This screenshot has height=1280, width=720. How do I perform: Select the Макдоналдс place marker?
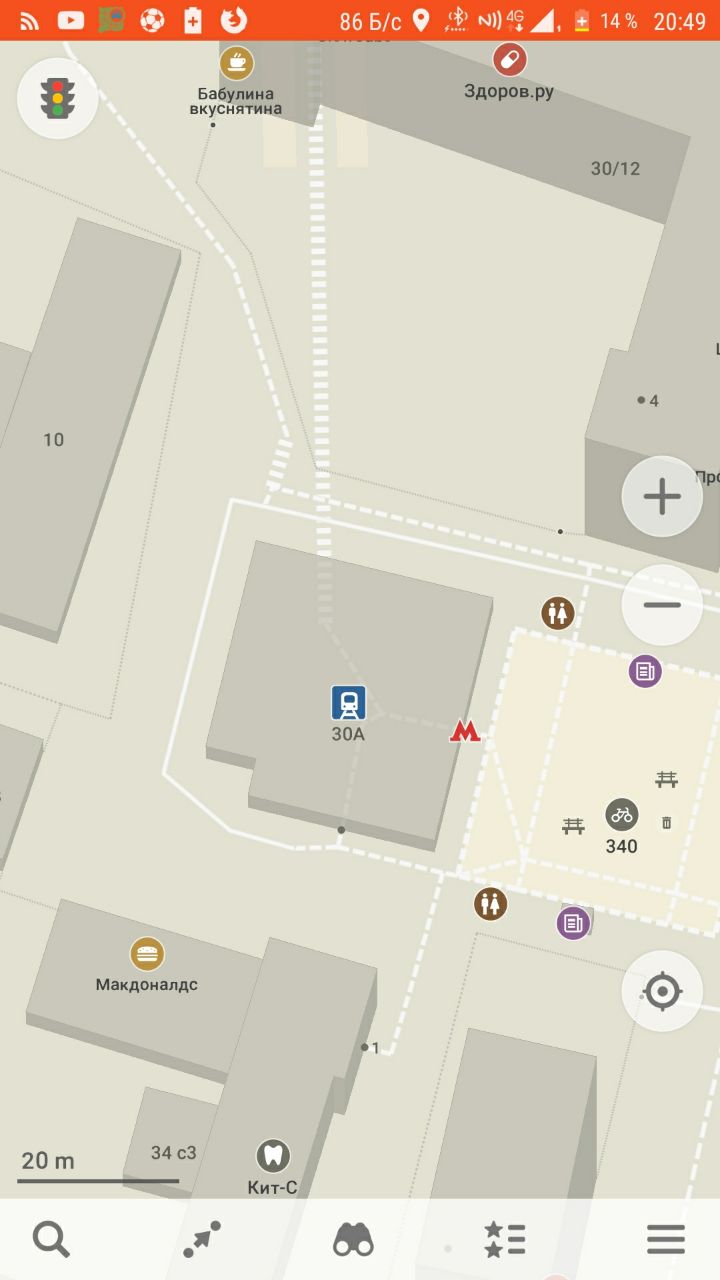click(x=147, y=954)
